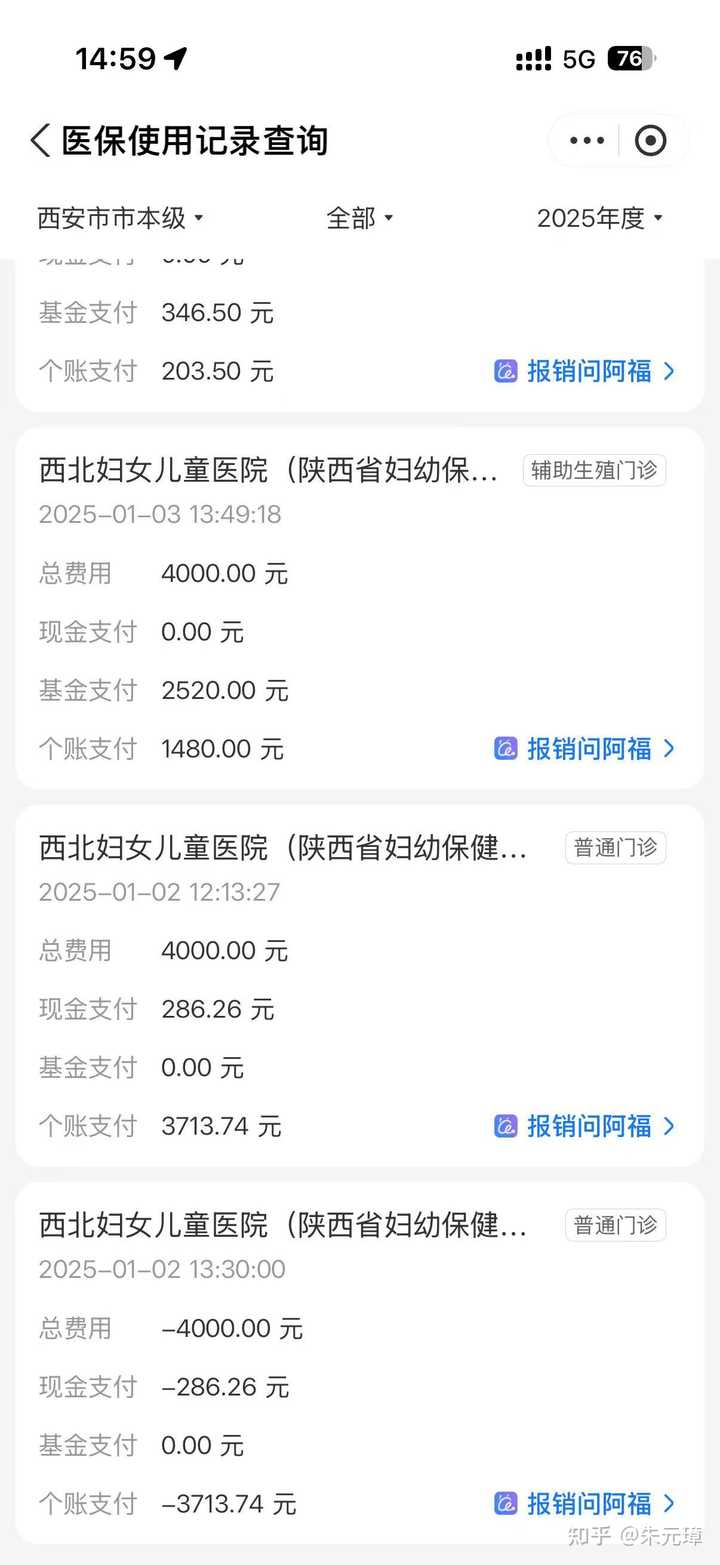The height and width of the screenshot is (1565, 720).
Task: Expand the 西安市市本级 region dropdown
Action: [x=120, y=218]
